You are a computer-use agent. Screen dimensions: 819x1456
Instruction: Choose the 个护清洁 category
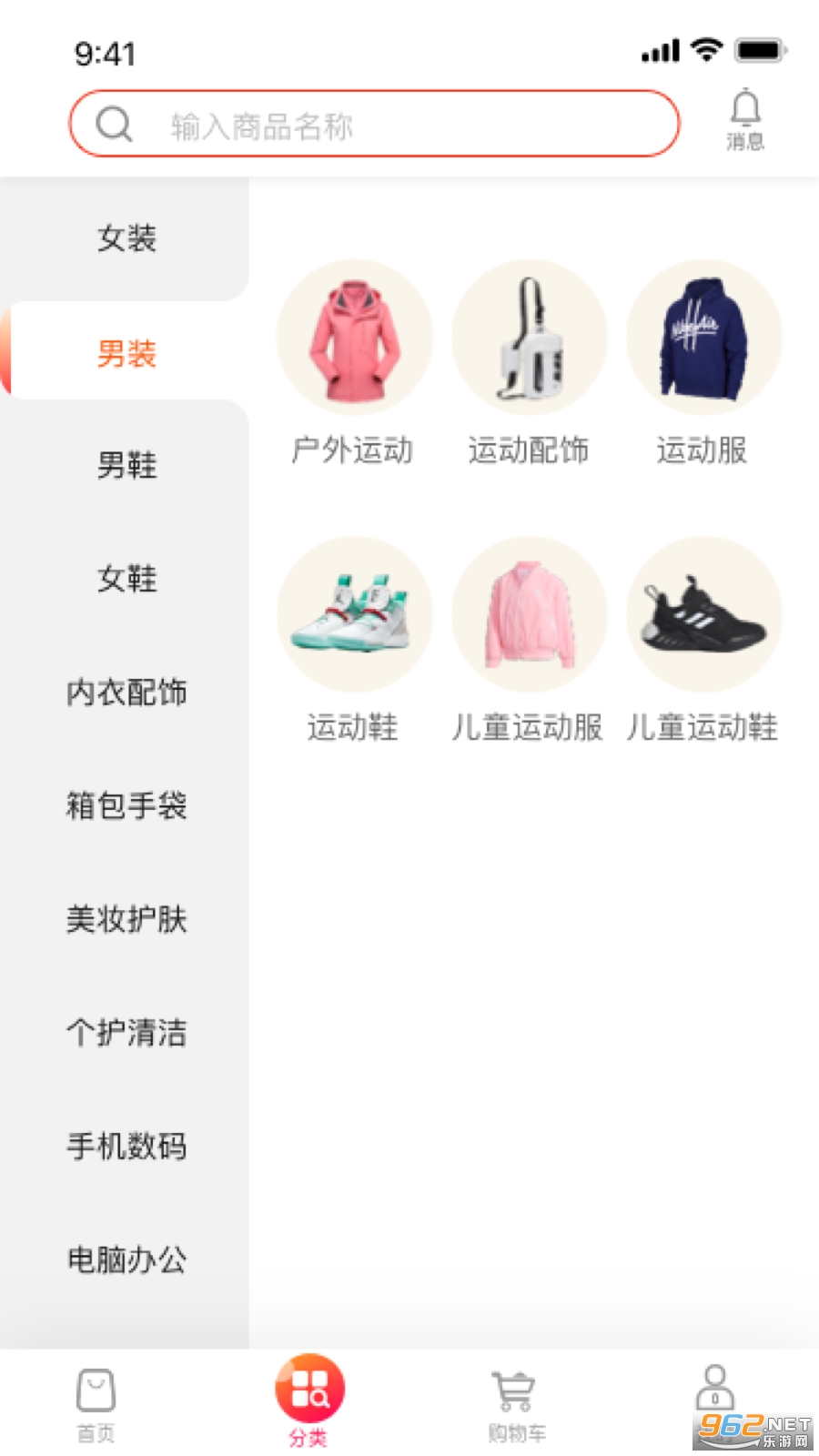tap(126, 1033)
